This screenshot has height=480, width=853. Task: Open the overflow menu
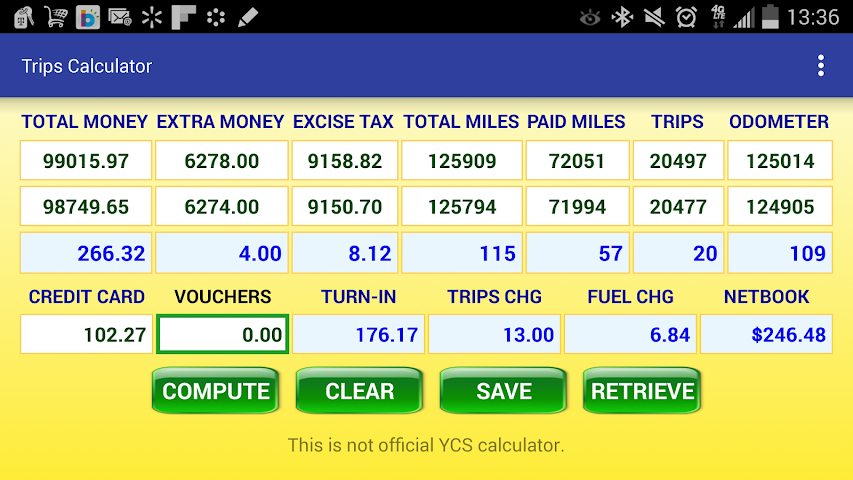coord(820,66)
